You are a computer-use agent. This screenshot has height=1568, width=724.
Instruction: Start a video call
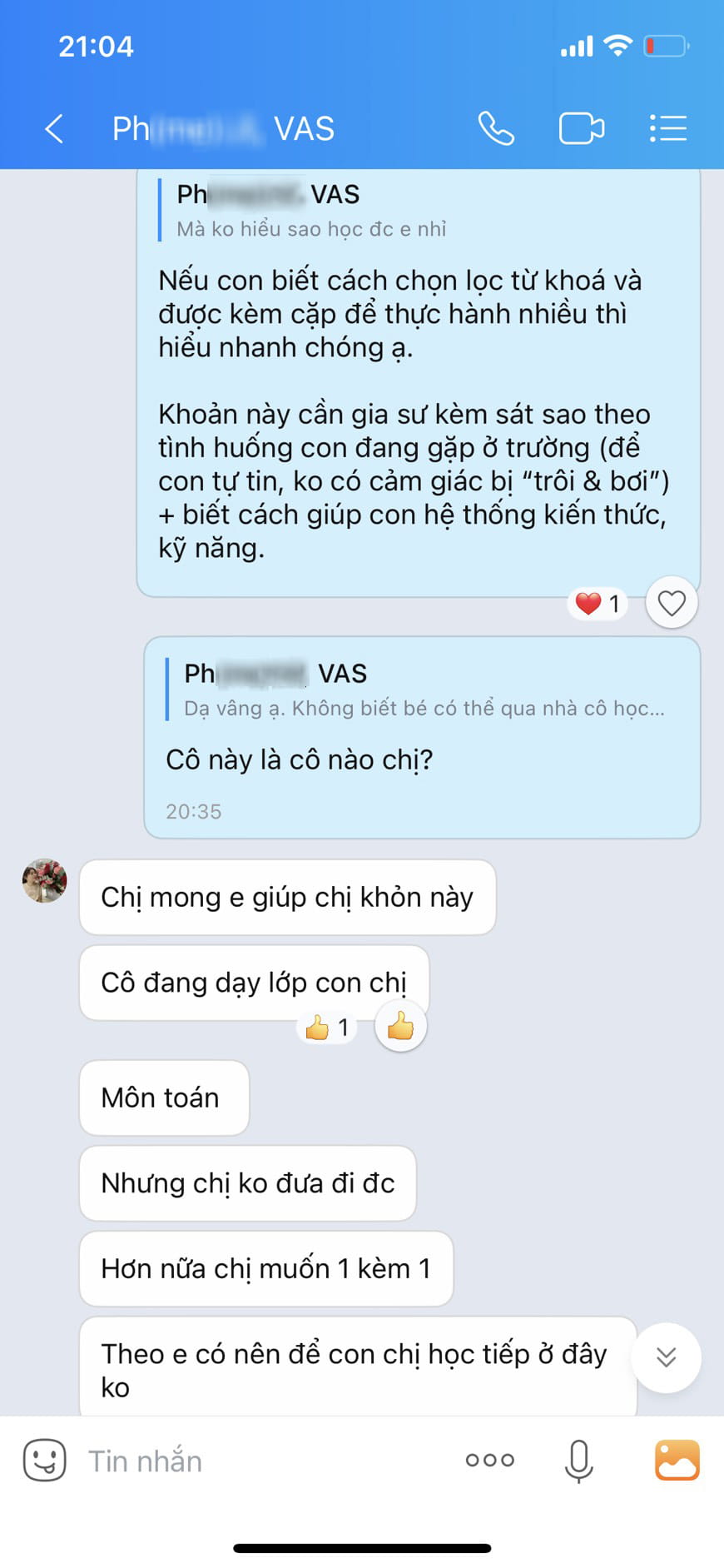pyautogui.click(x=582, y=129)
